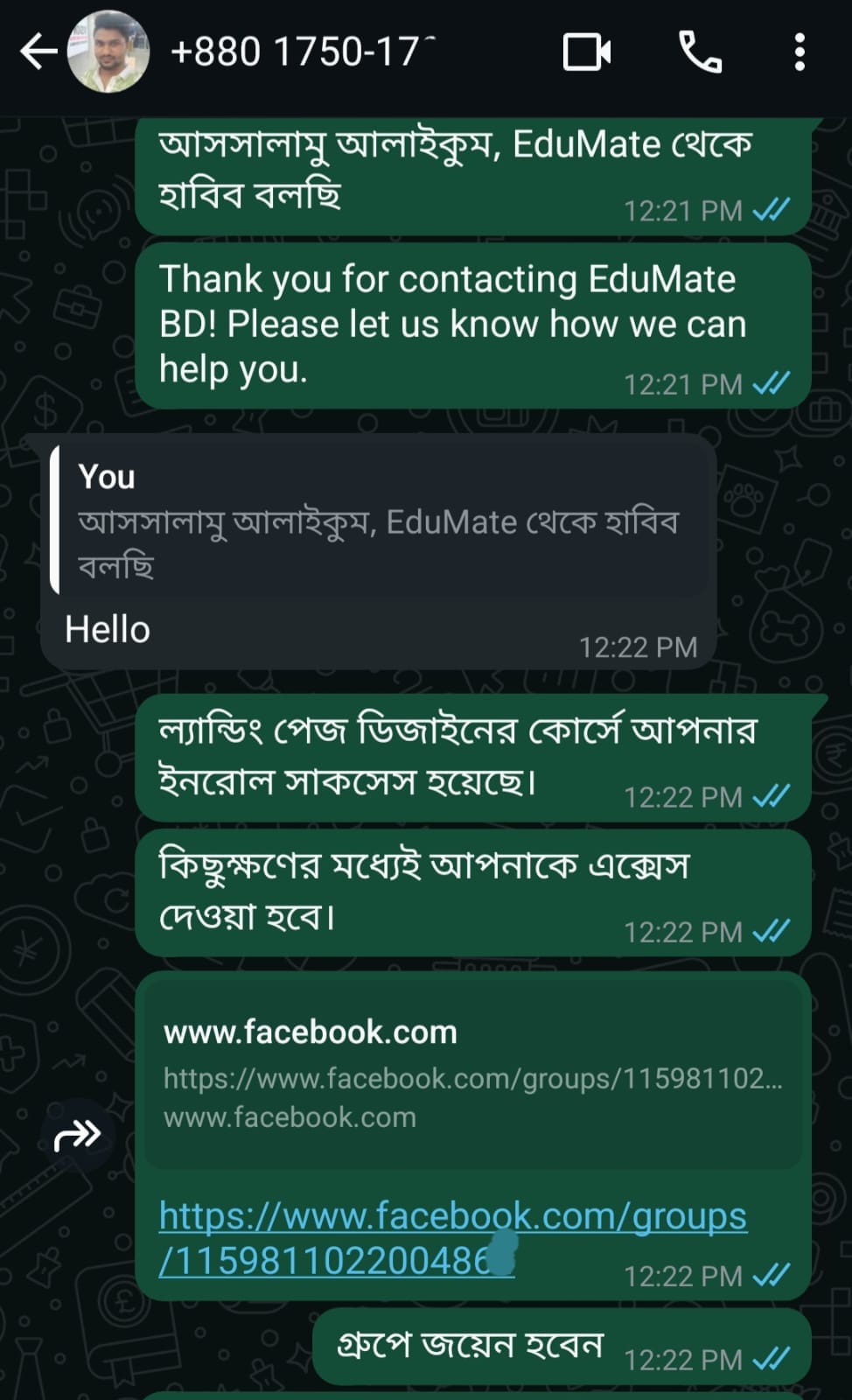Open the www.facebook.com link preview card
This screenshot has height=1400, width=852.
coord(473,1074)
